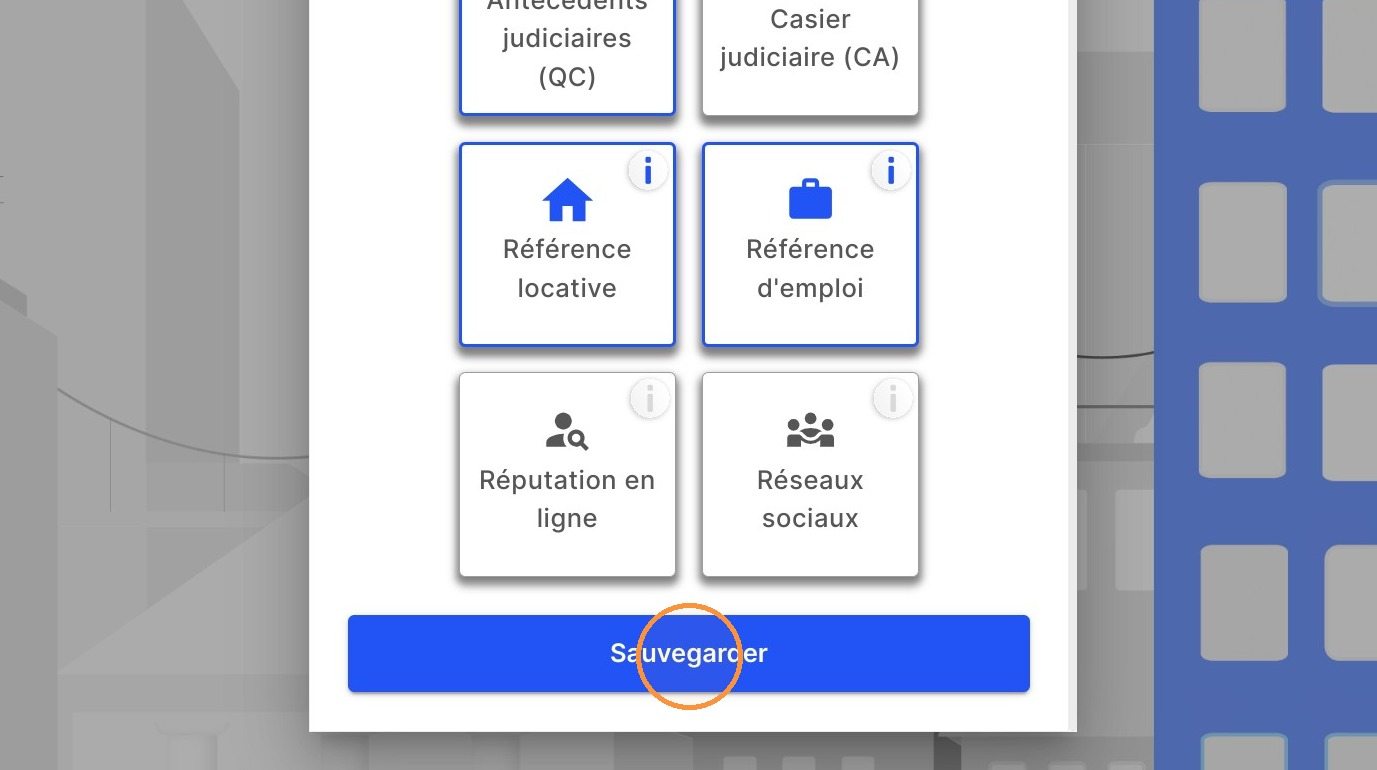
Task: Choose the Réputation en ligne card
Action: pos(567,475)
